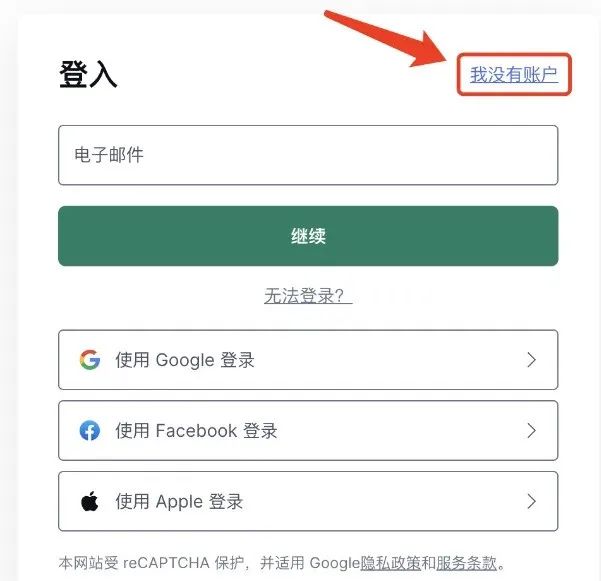Choose 使用 Facebook 登录 option
The height and width of the screenshot is (581, 601).
pos(308,431)
